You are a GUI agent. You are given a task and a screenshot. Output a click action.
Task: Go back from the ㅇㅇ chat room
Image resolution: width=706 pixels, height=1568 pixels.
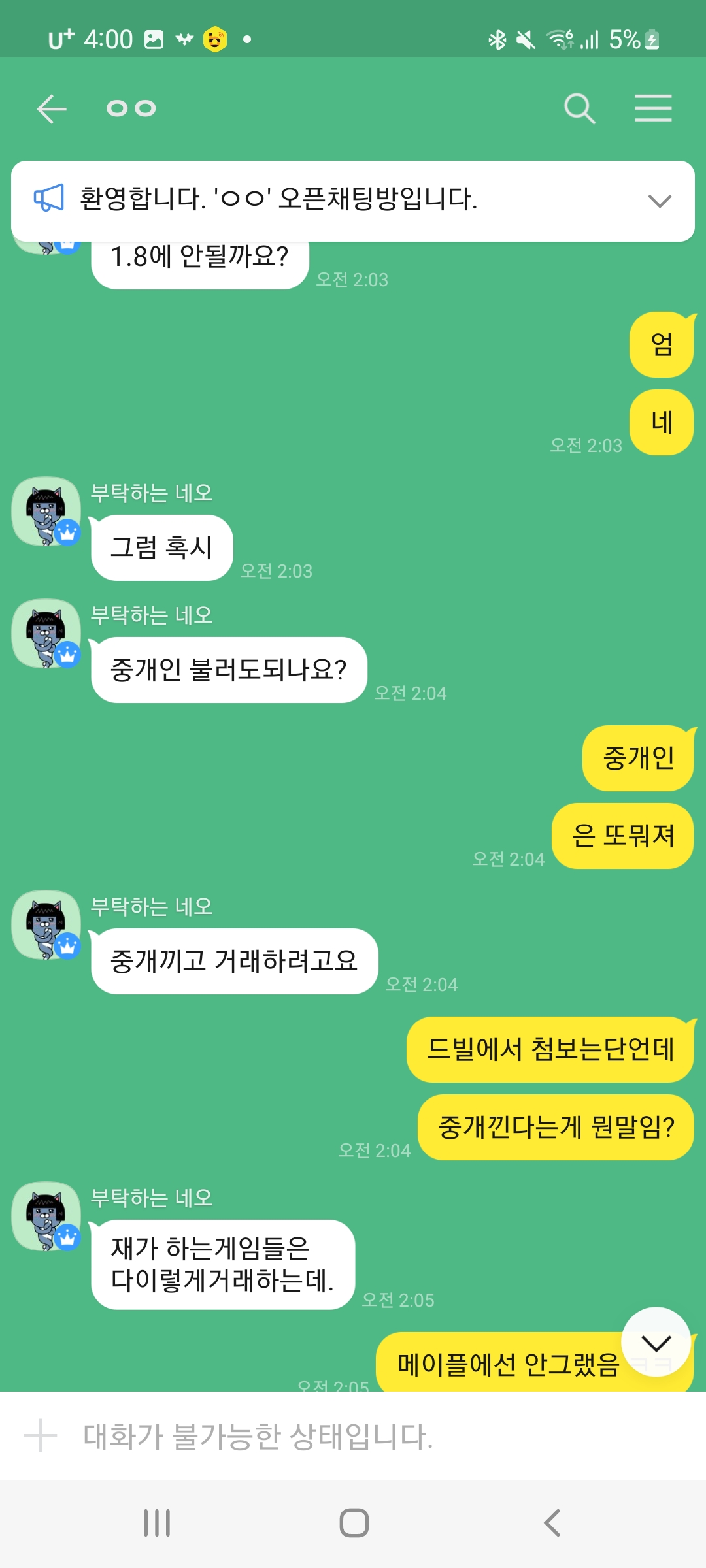(52, 108)
